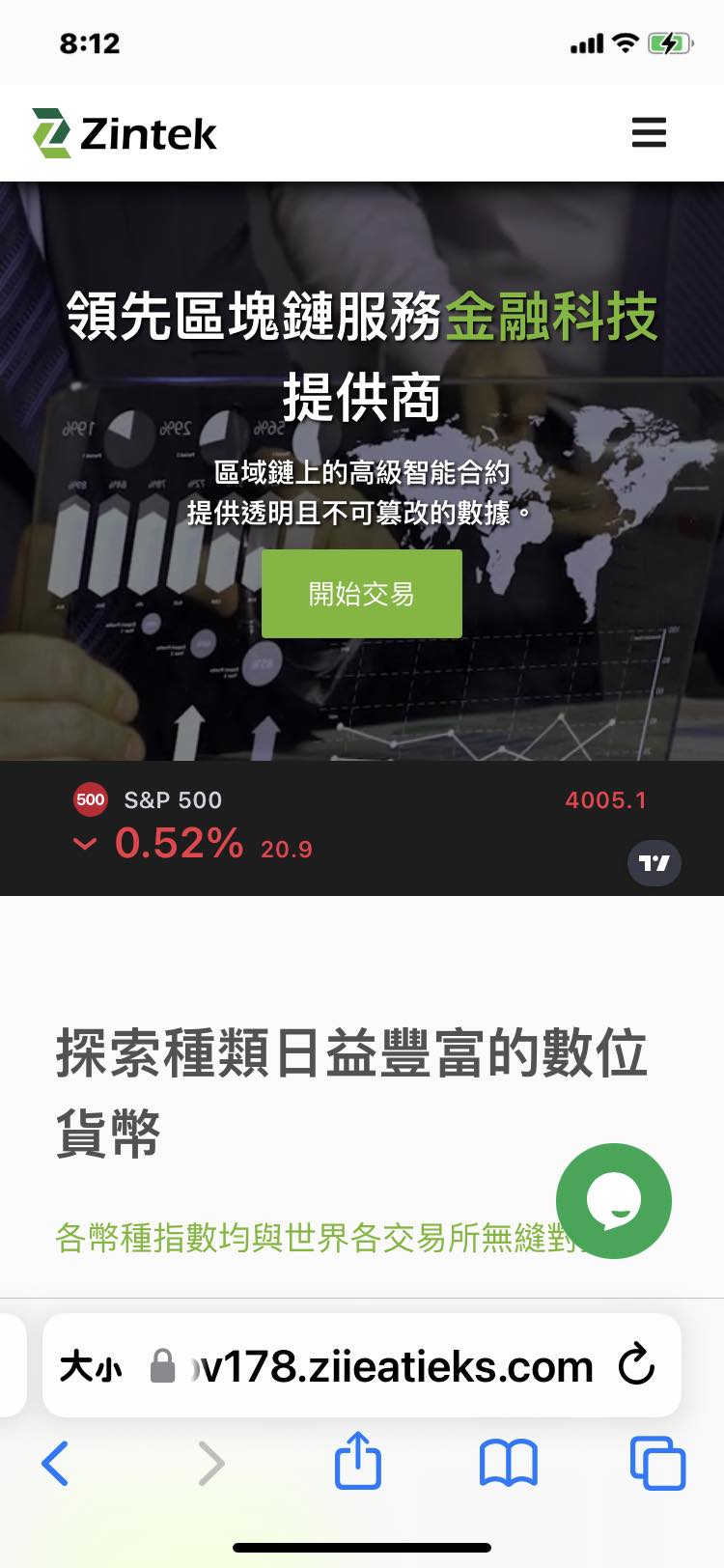Tap the TradingView logo badge

[x=654, y=863]
